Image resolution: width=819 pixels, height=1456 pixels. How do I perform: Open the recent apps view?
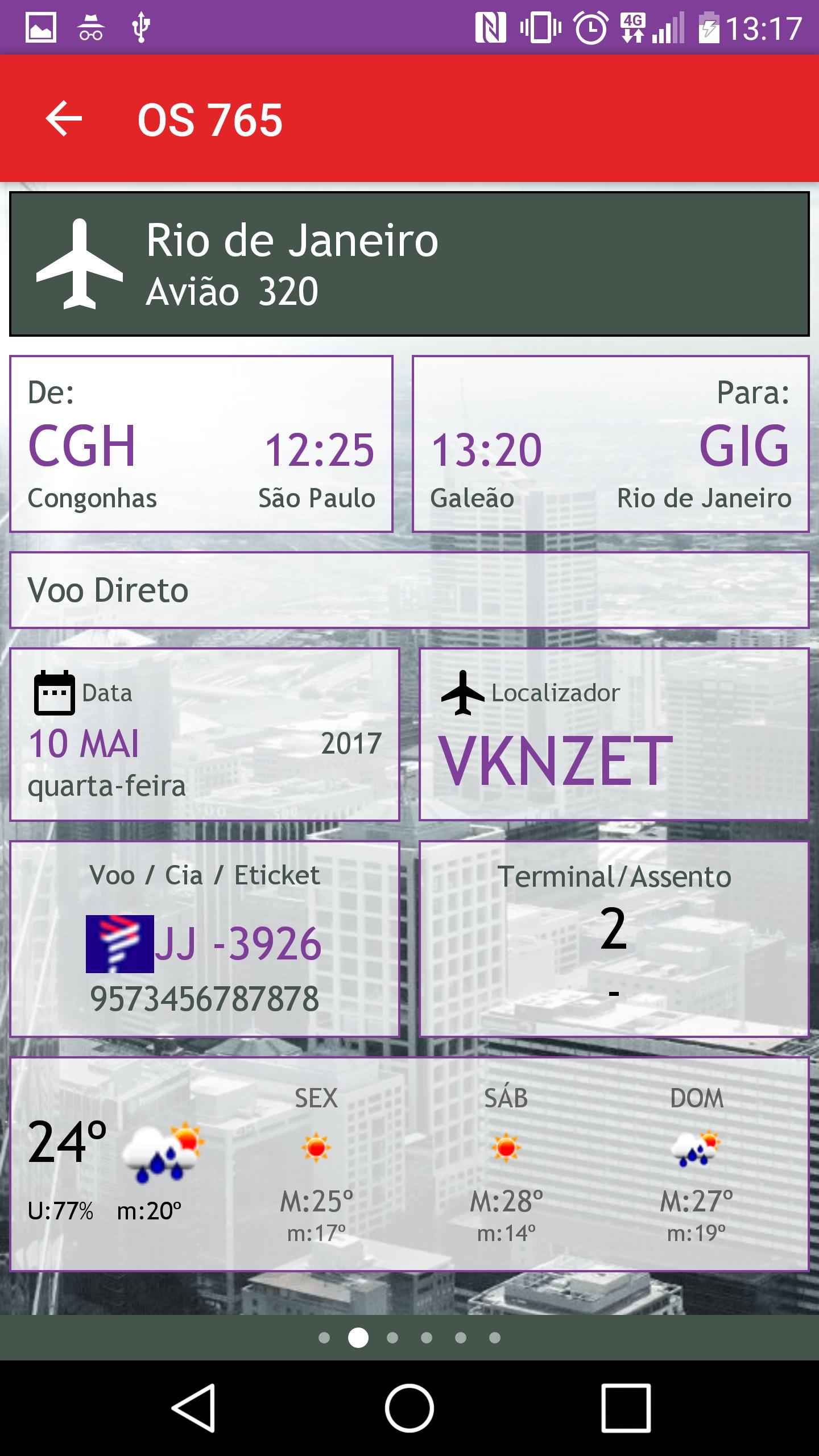626,1408
